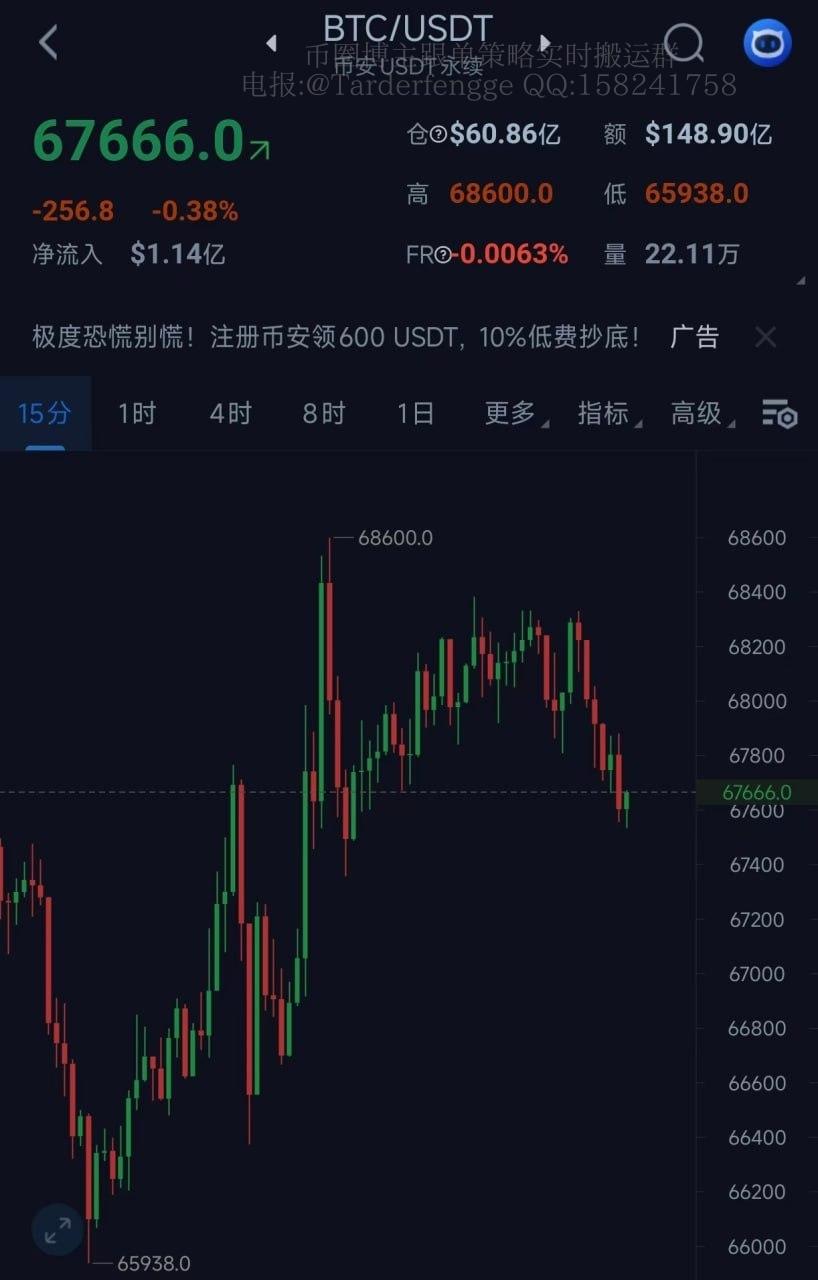Select the 15分 timeframe

(x=45, y=413)
